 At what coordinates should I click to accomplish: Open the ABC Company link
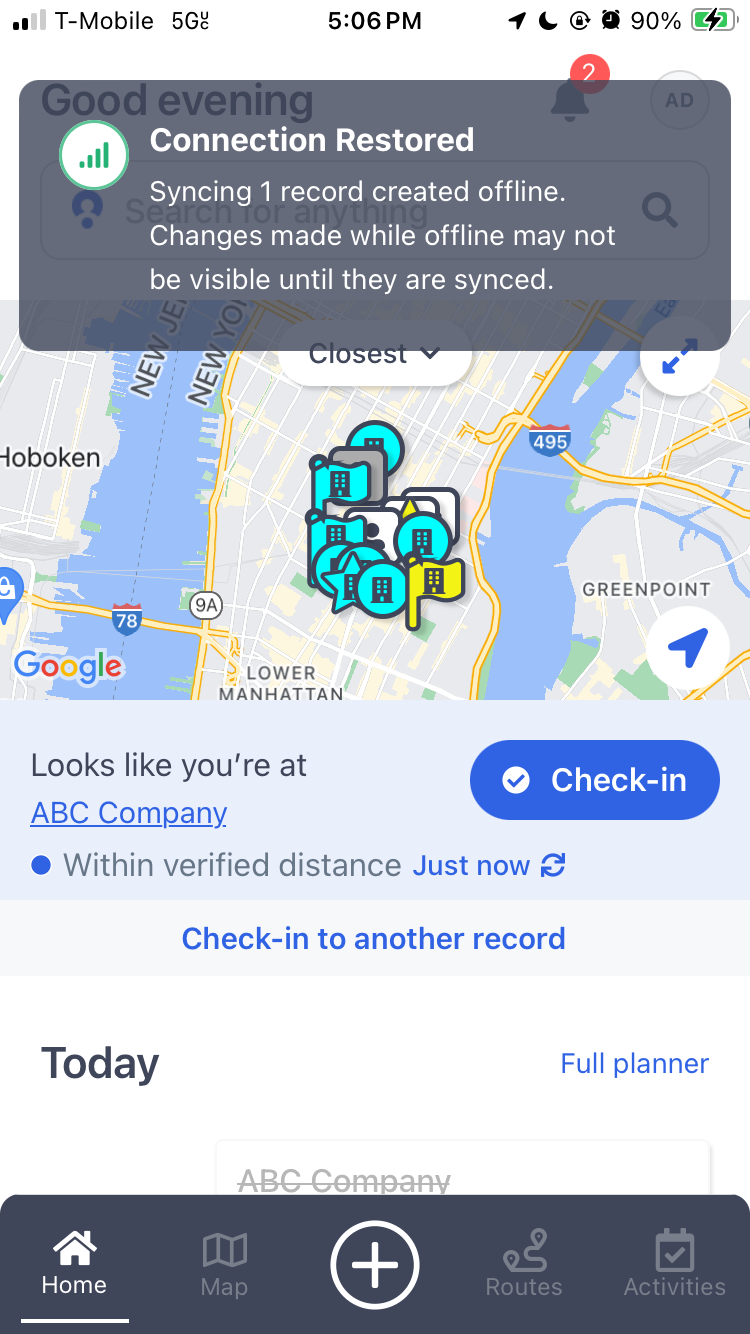point(129,813)
